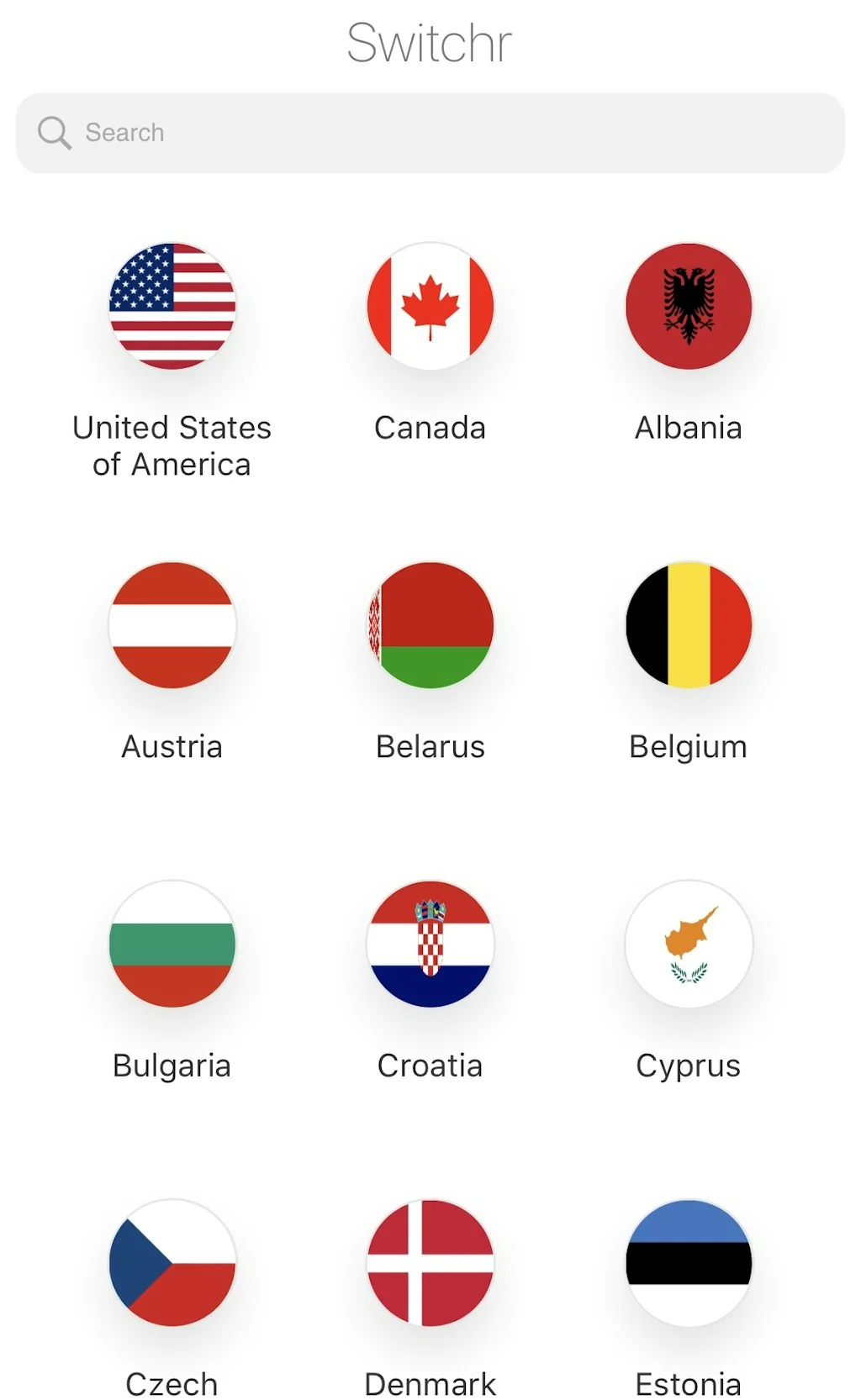Viewport: 861px width, 1400px height.
Task: Select United States of America
Action: (x=172, y=306)
